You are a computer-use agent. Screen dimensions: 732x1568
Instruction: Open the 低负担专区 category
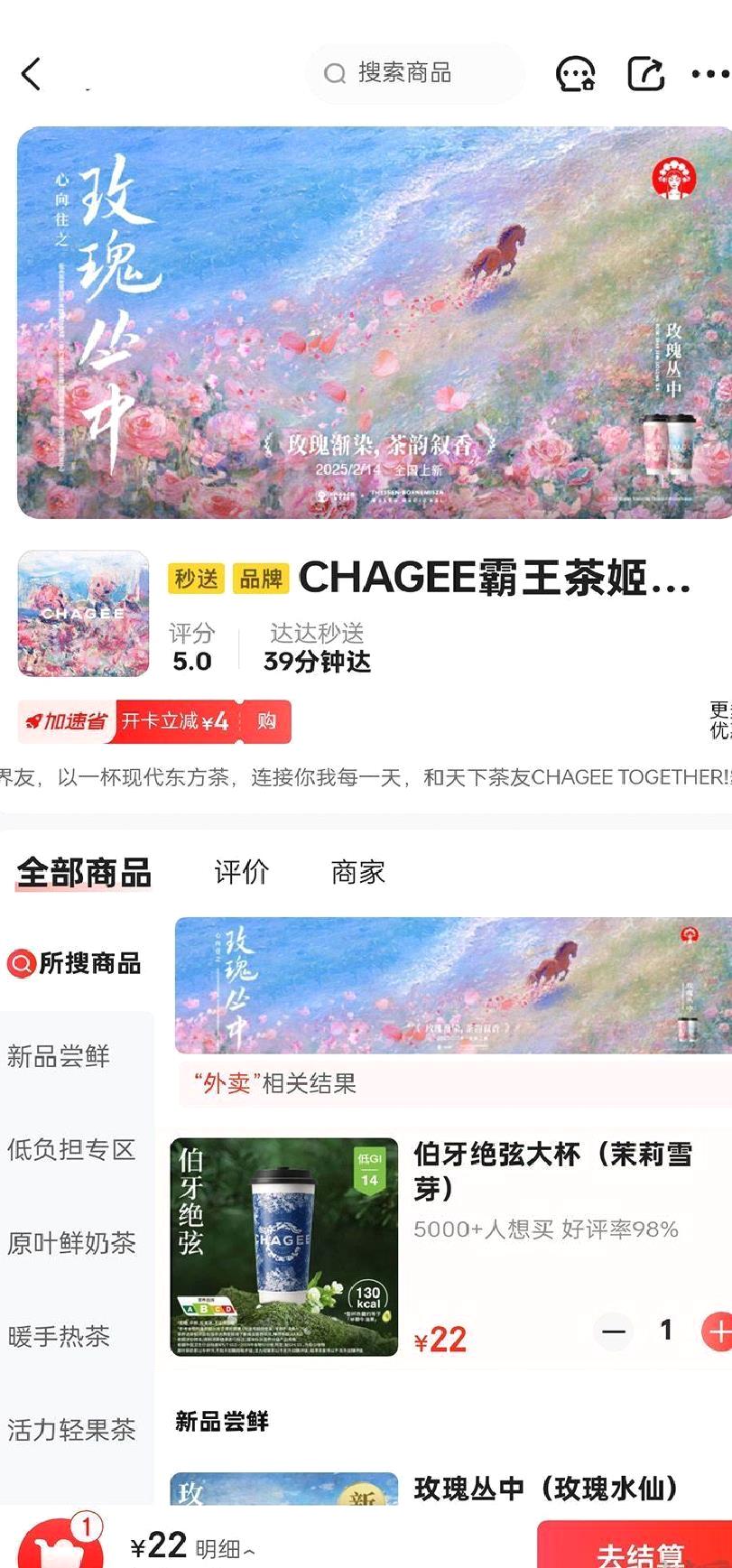(x=71, y=1149)
